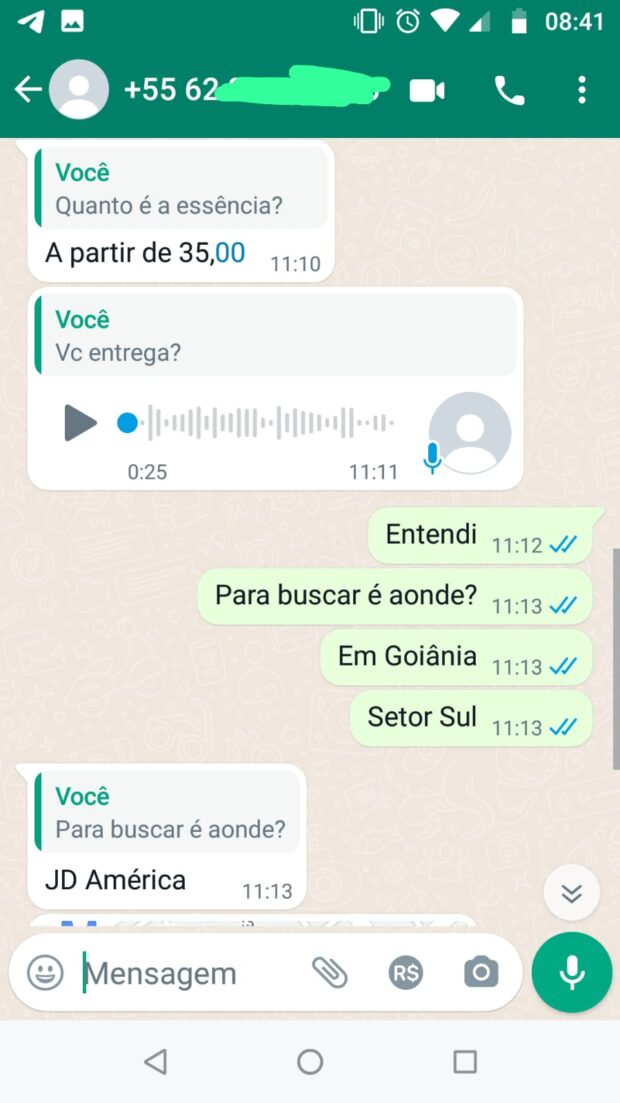Start a voice call

510,91
